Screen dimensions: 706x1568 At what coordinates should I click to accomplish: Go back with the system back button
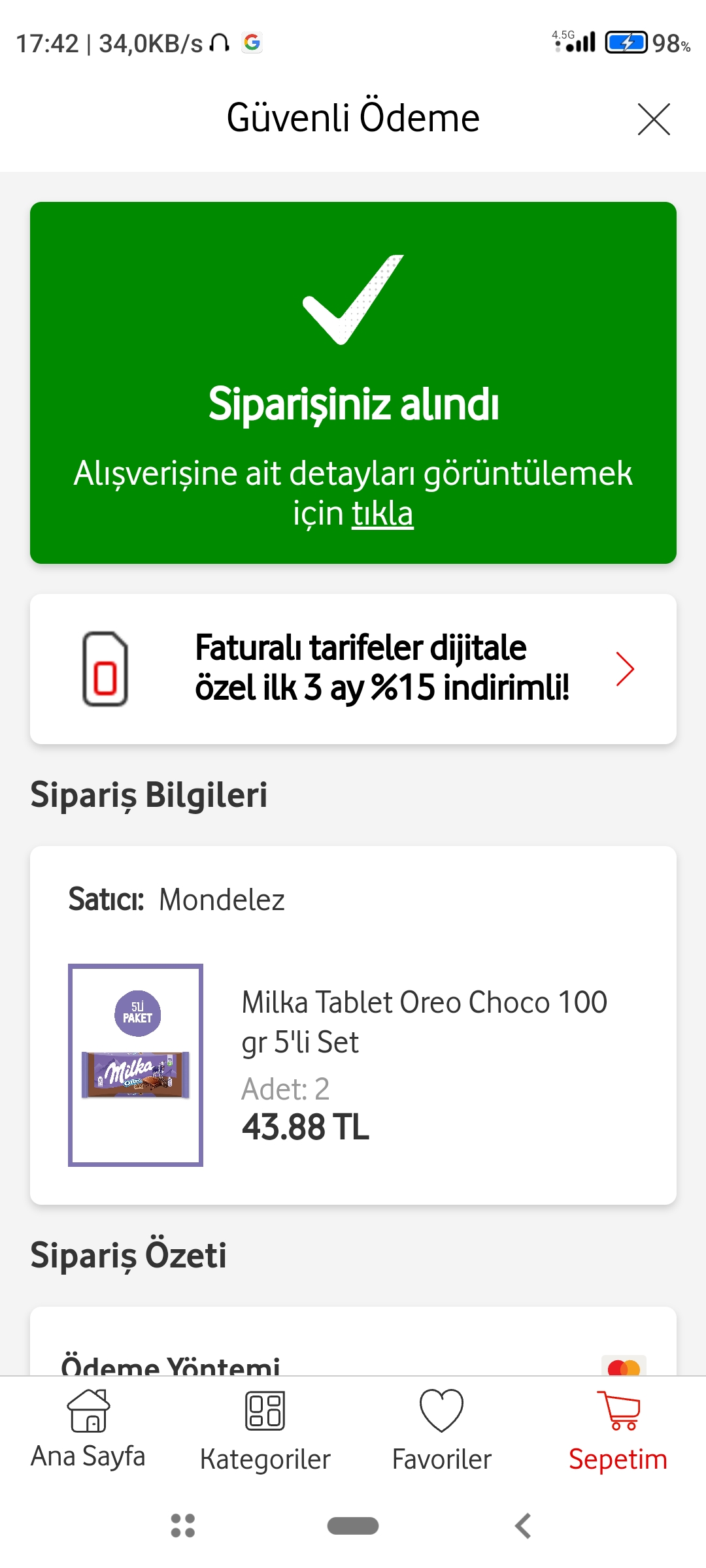(523, 1526)
